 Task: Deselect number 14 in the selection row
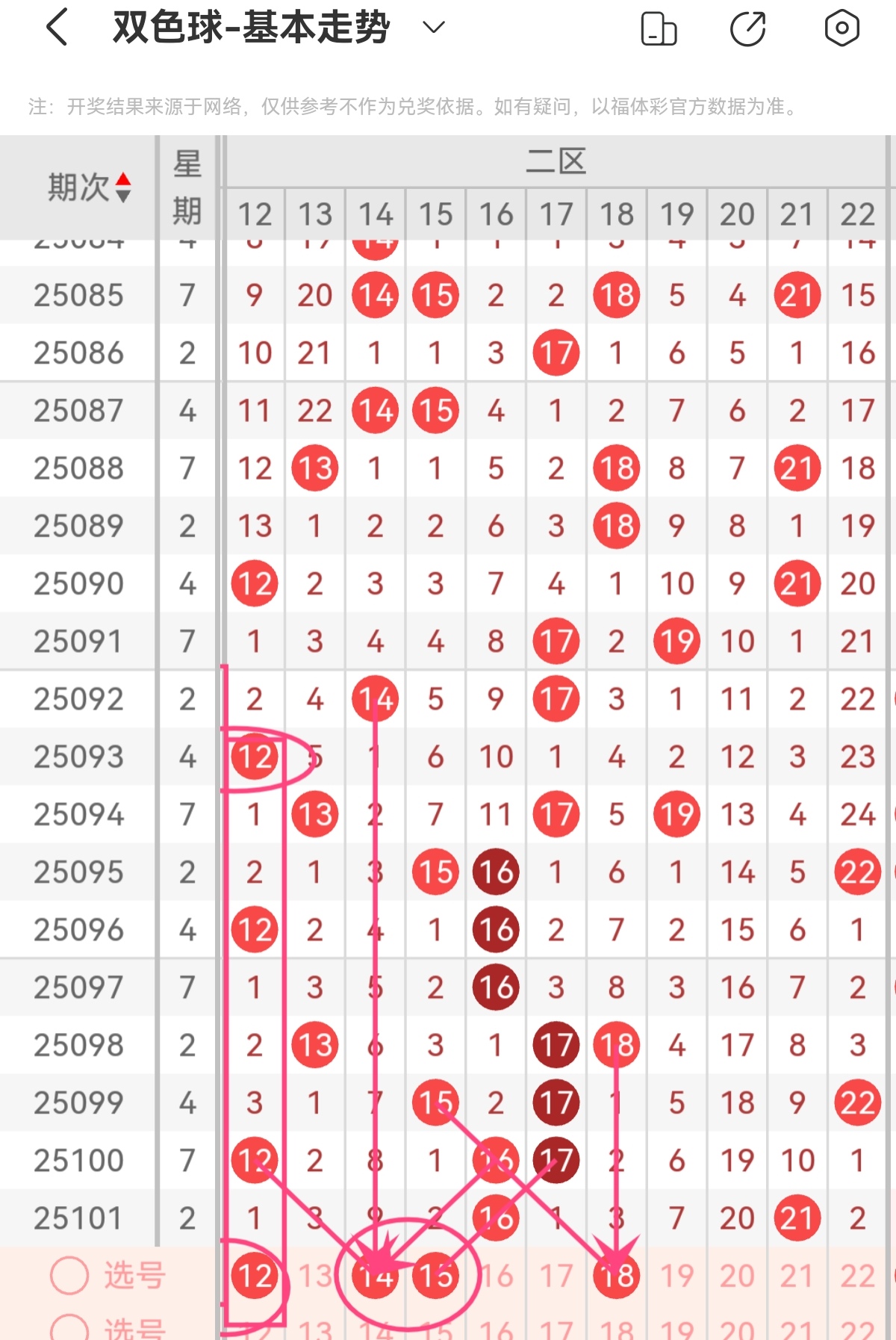tap(376, 1276)
